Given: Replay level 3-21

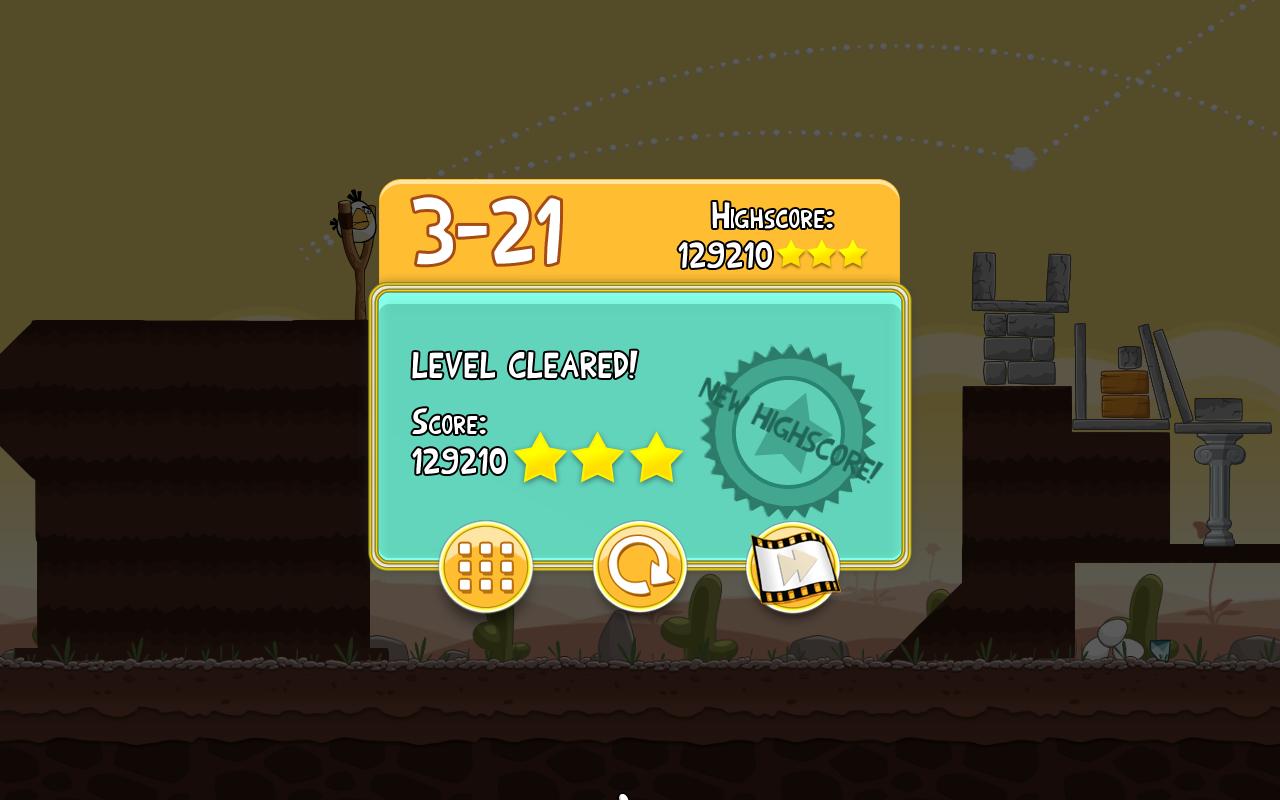Looking at the screenshot, I should click(639, 567).
